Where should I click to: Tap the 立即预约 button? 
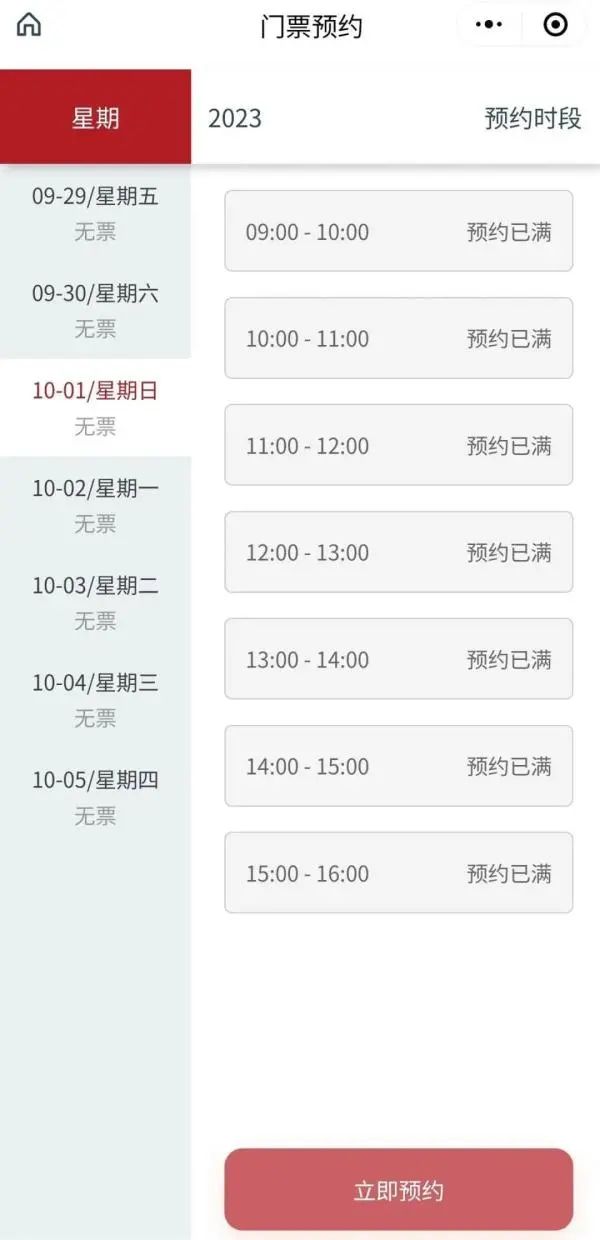pyautogui.click(x=398, y=1190)
